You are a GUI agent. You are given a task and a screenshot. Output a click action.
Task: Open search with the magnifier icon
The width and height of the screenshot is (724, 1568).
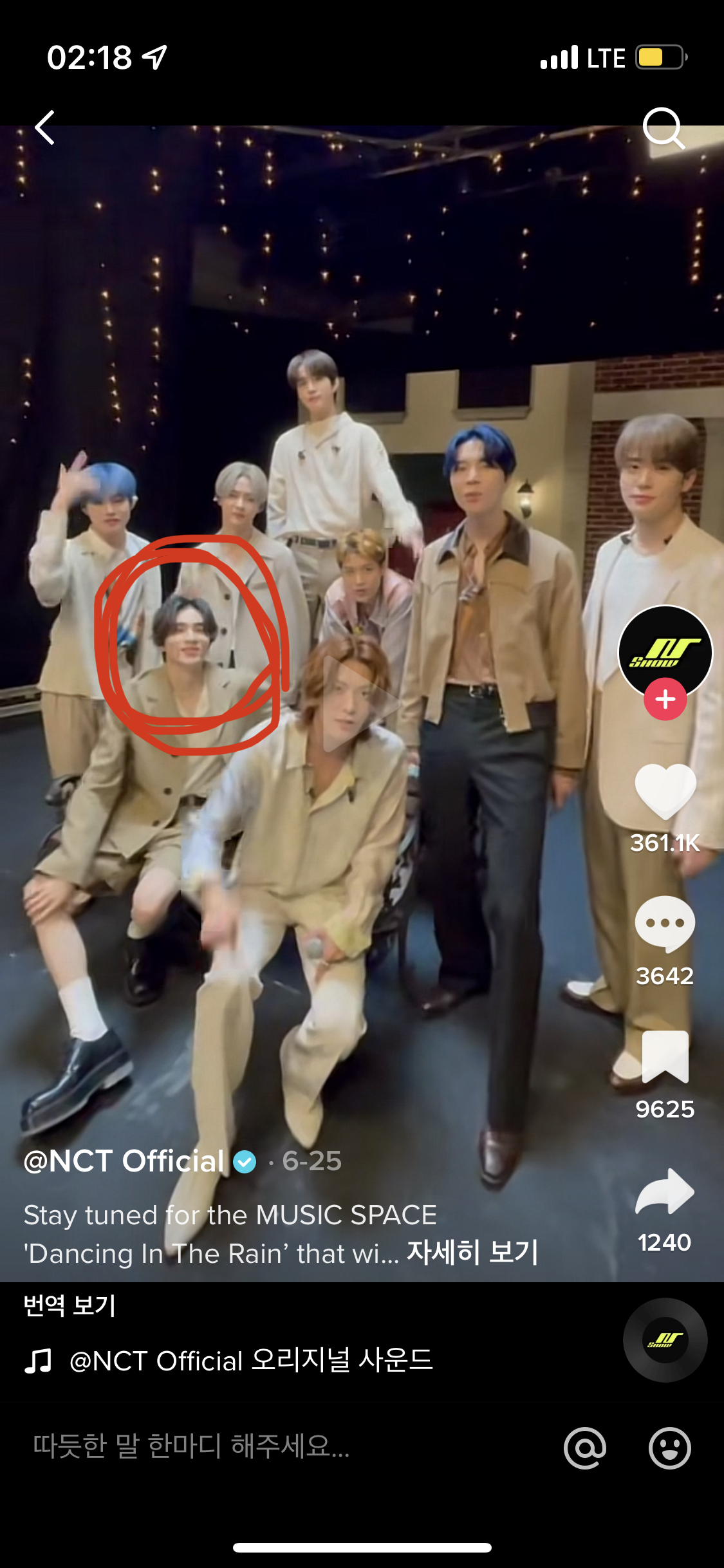pyautogui.click(x=663, y=127)
